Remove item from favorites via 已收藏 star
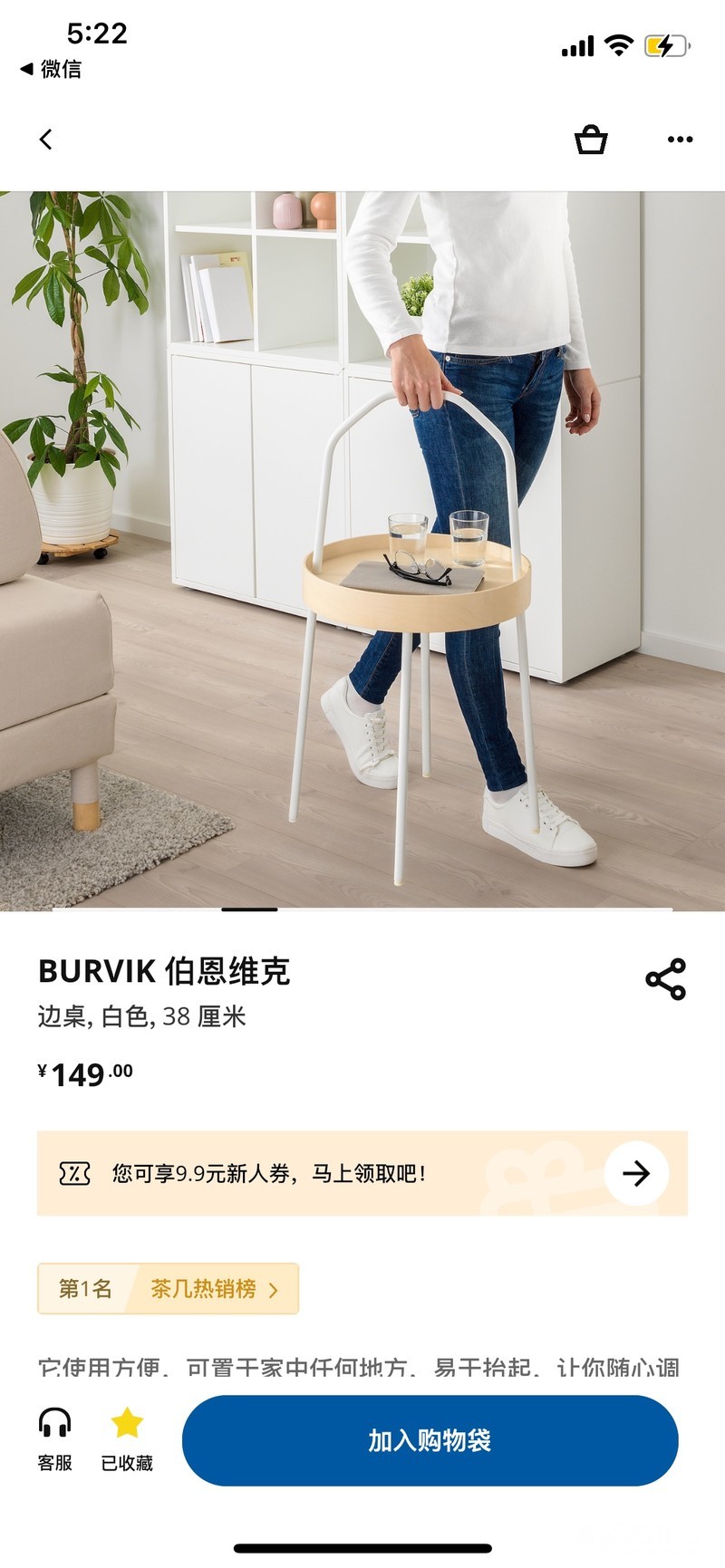 coord(127,1439)
